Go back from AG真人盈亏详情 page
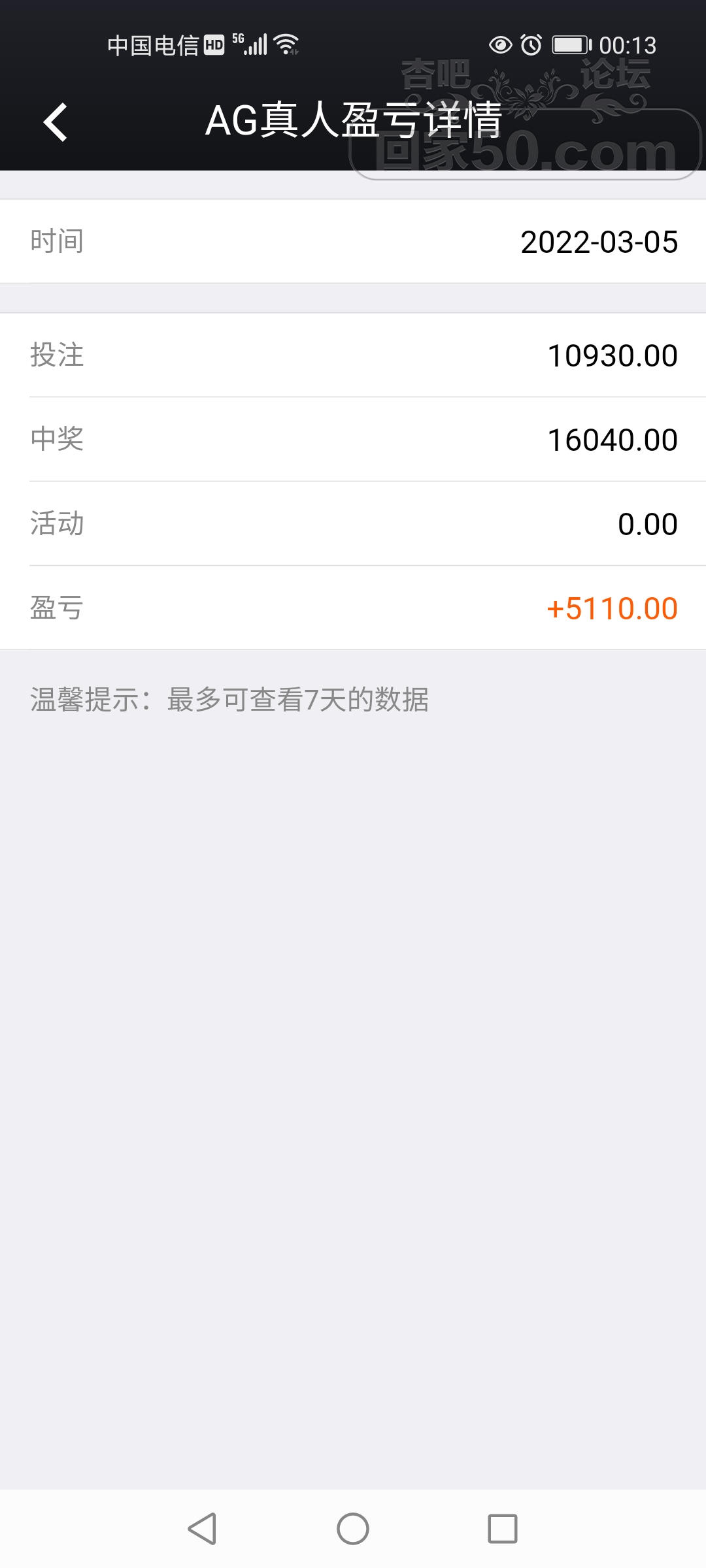 point(56,122)
